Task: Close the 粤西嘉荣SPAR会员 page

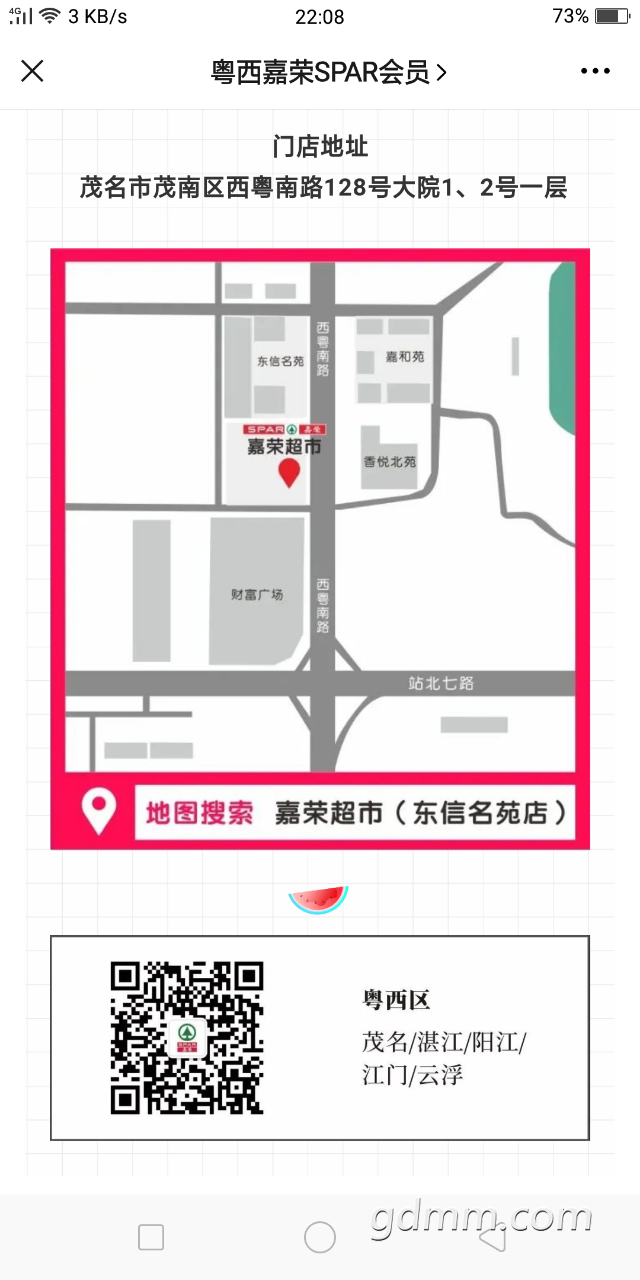Action: coord(33,71)
